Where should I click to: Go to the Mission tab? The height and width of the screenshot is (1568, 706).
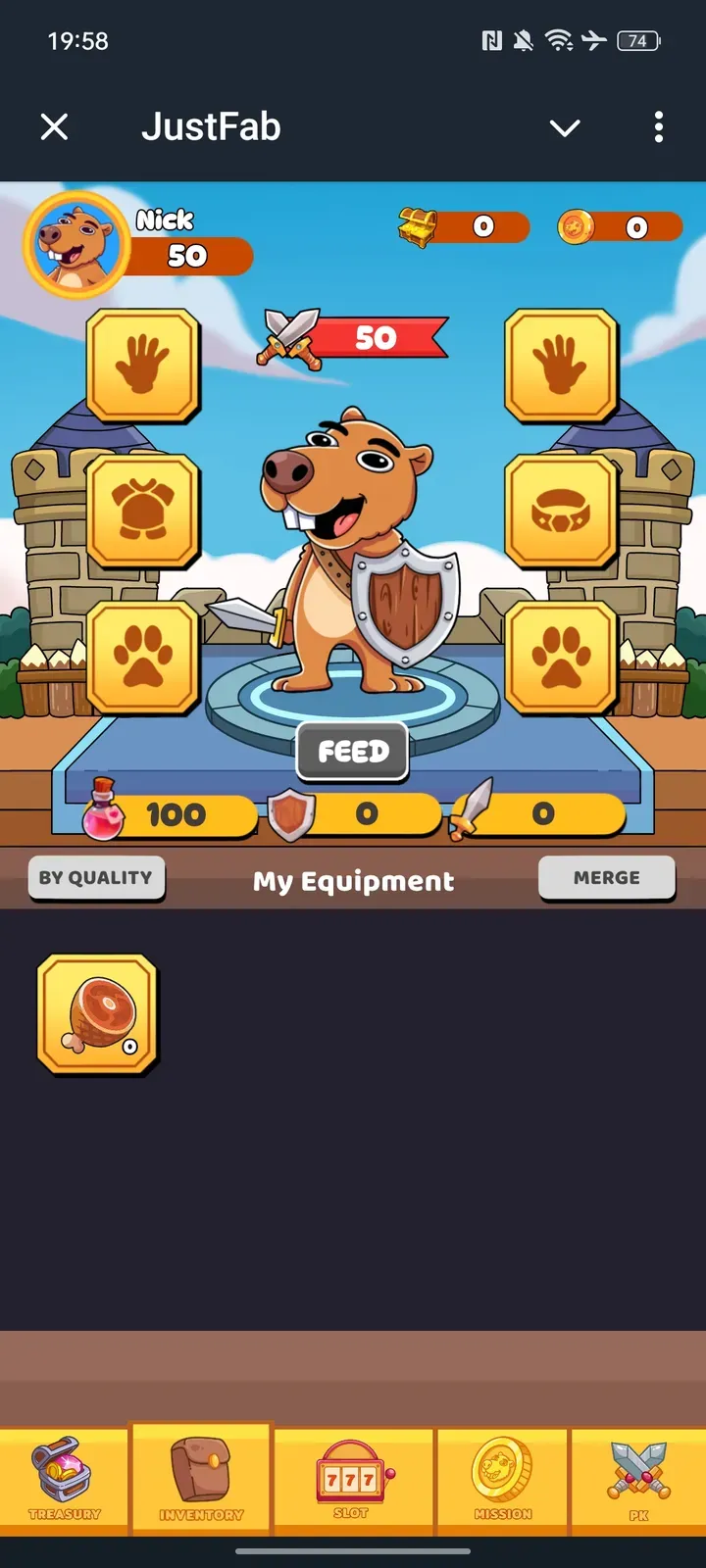pos(502,1480)
